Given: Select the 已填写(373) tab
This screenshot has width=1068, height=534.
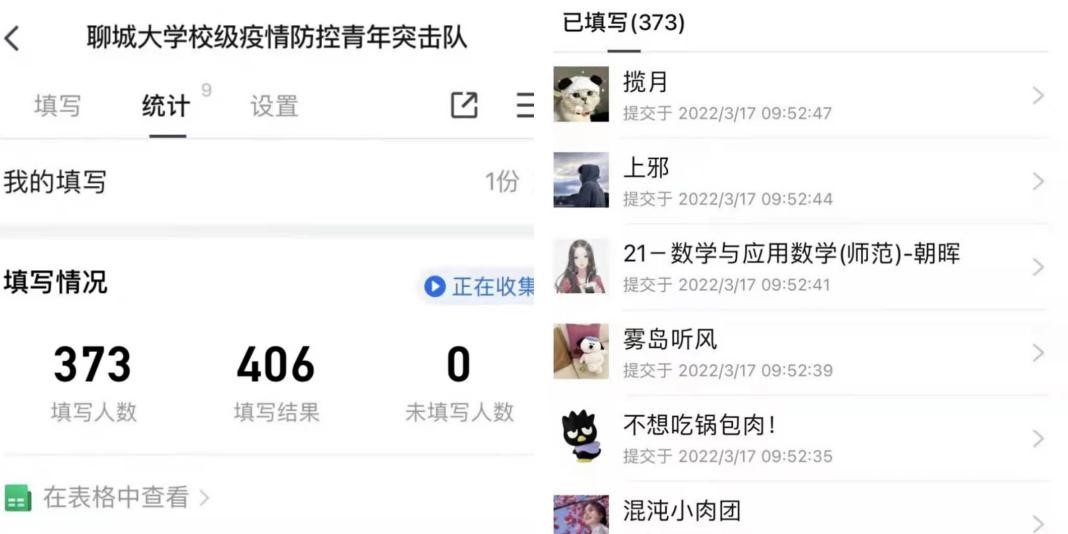Looking at the screenshot, I should pos(624,23).
